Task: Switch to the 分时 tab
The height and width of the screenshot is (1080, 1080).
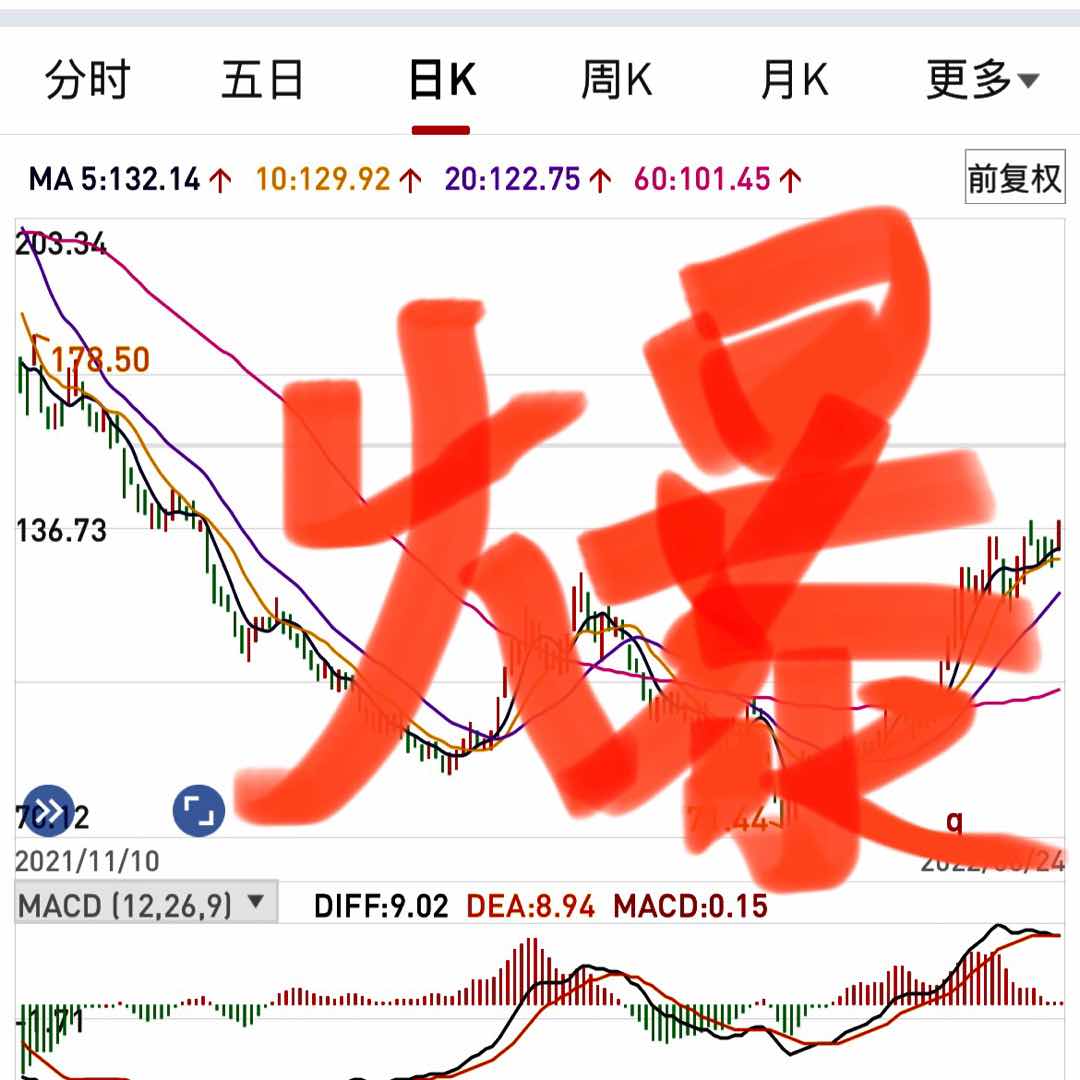Action: tap(88, 81)
